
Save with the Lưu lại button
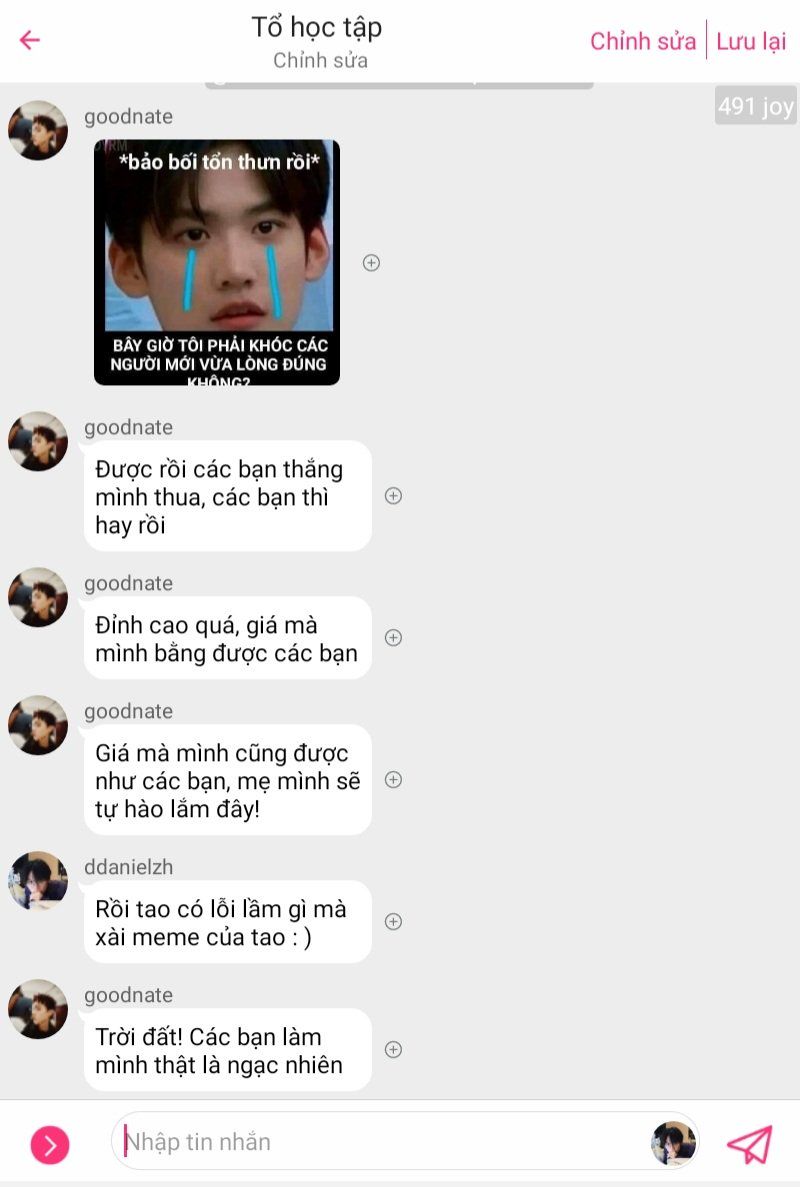point(751,41)
